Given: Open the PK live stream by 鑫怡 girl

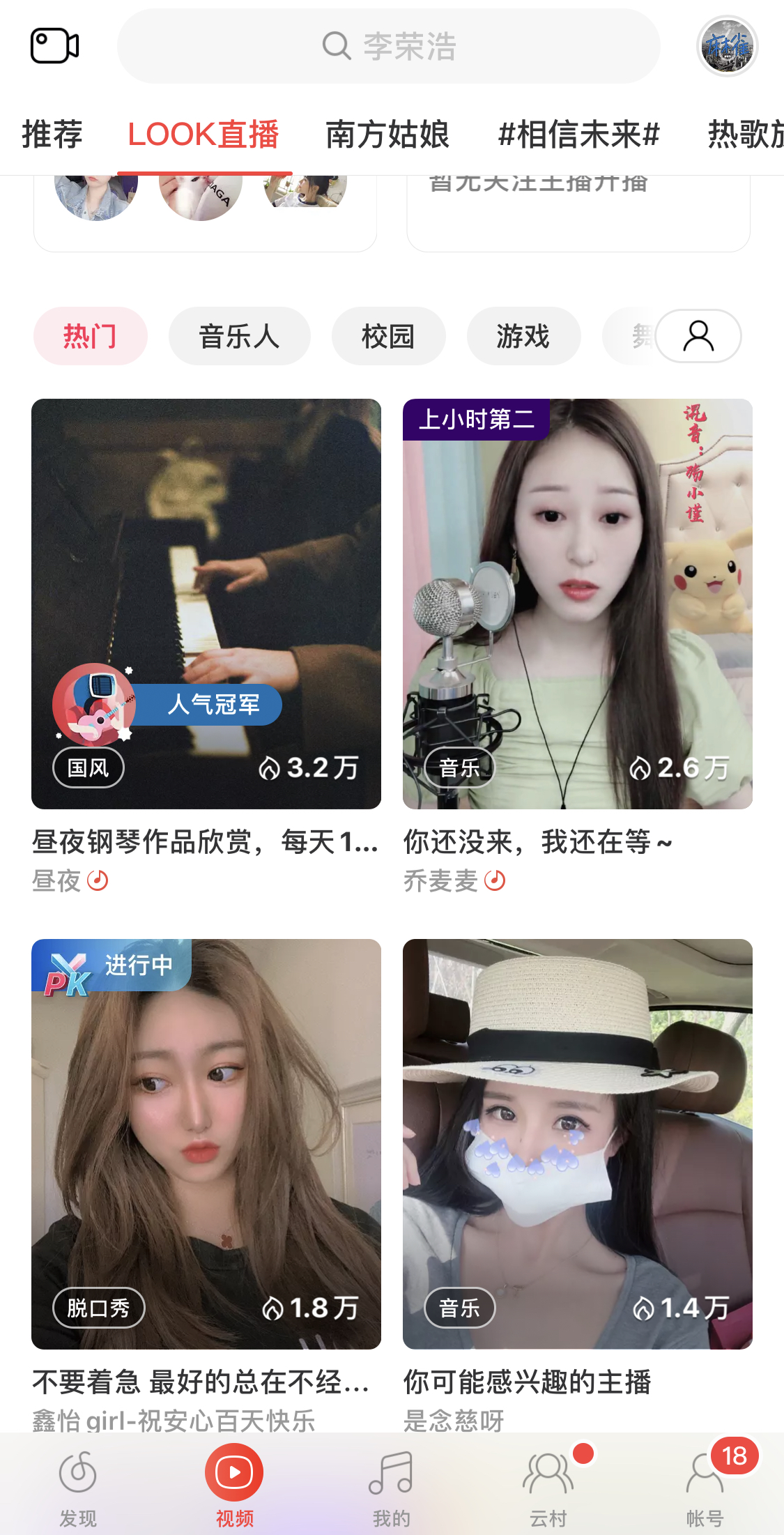Looking at the screenshot, I should tap(206, 1143).
